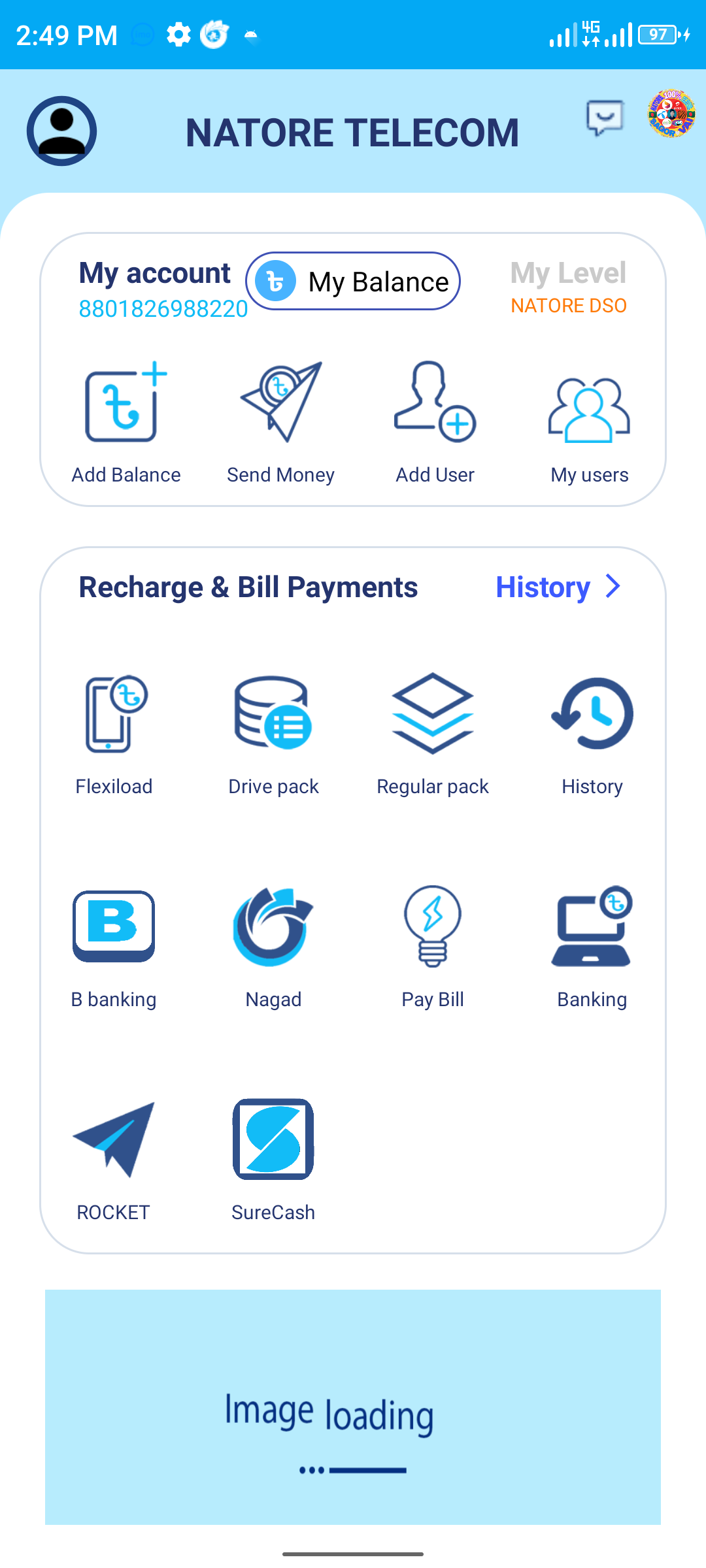The width and height of the screenshot is (706, 1568).
Task: Show My Balance
Action: click(x=353, y=281)
